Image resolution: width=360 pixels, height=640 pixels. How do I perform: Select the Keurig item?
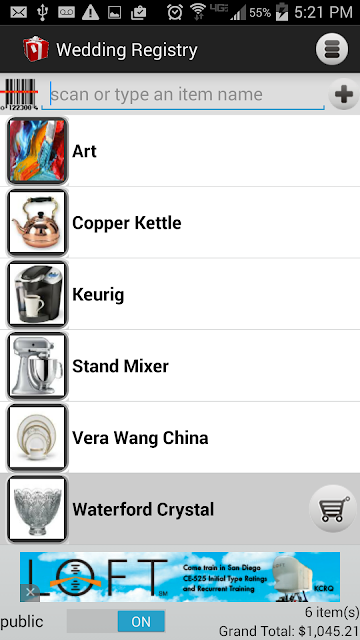point(180,294)
